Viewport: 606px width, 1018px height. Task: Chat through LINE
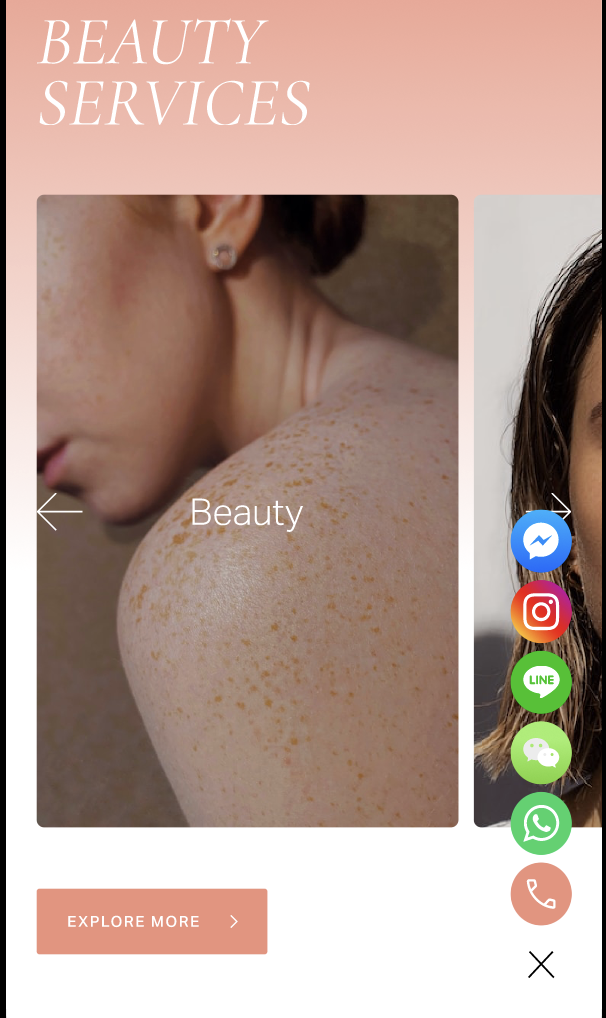[541, 682]
